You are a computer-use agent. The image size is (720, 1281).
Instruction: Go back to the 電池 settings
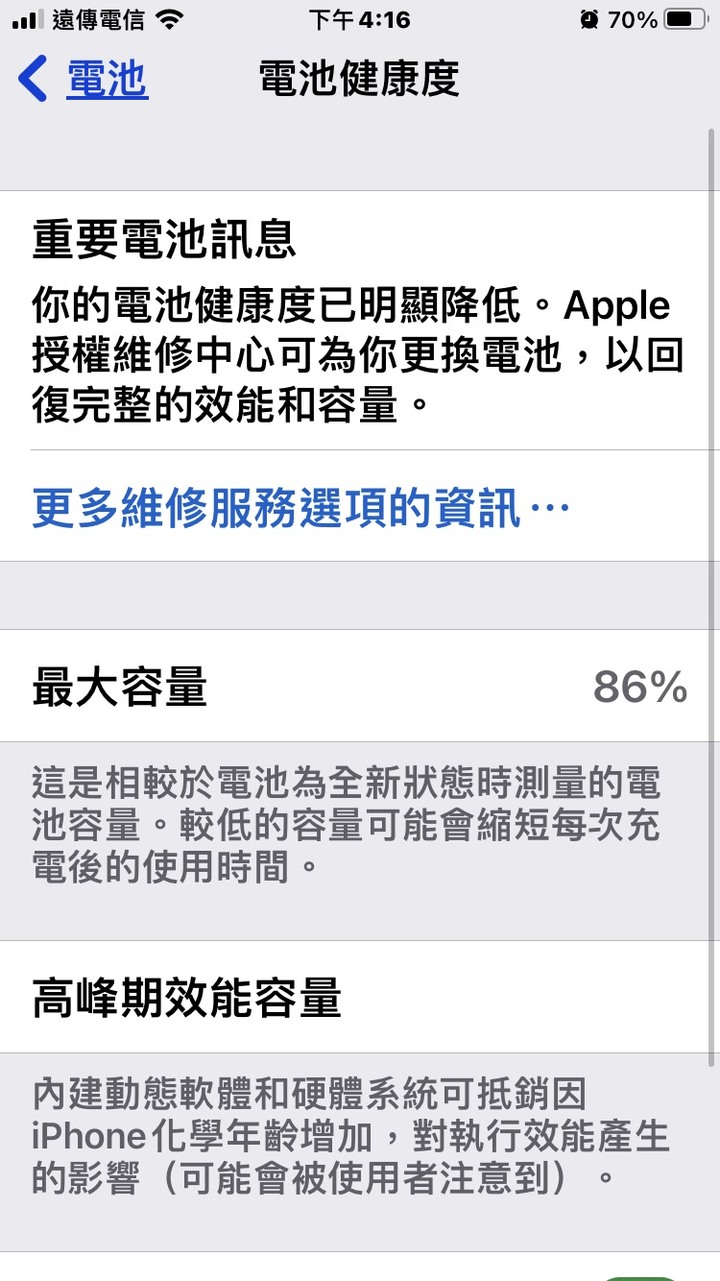[x=84, y=79]
